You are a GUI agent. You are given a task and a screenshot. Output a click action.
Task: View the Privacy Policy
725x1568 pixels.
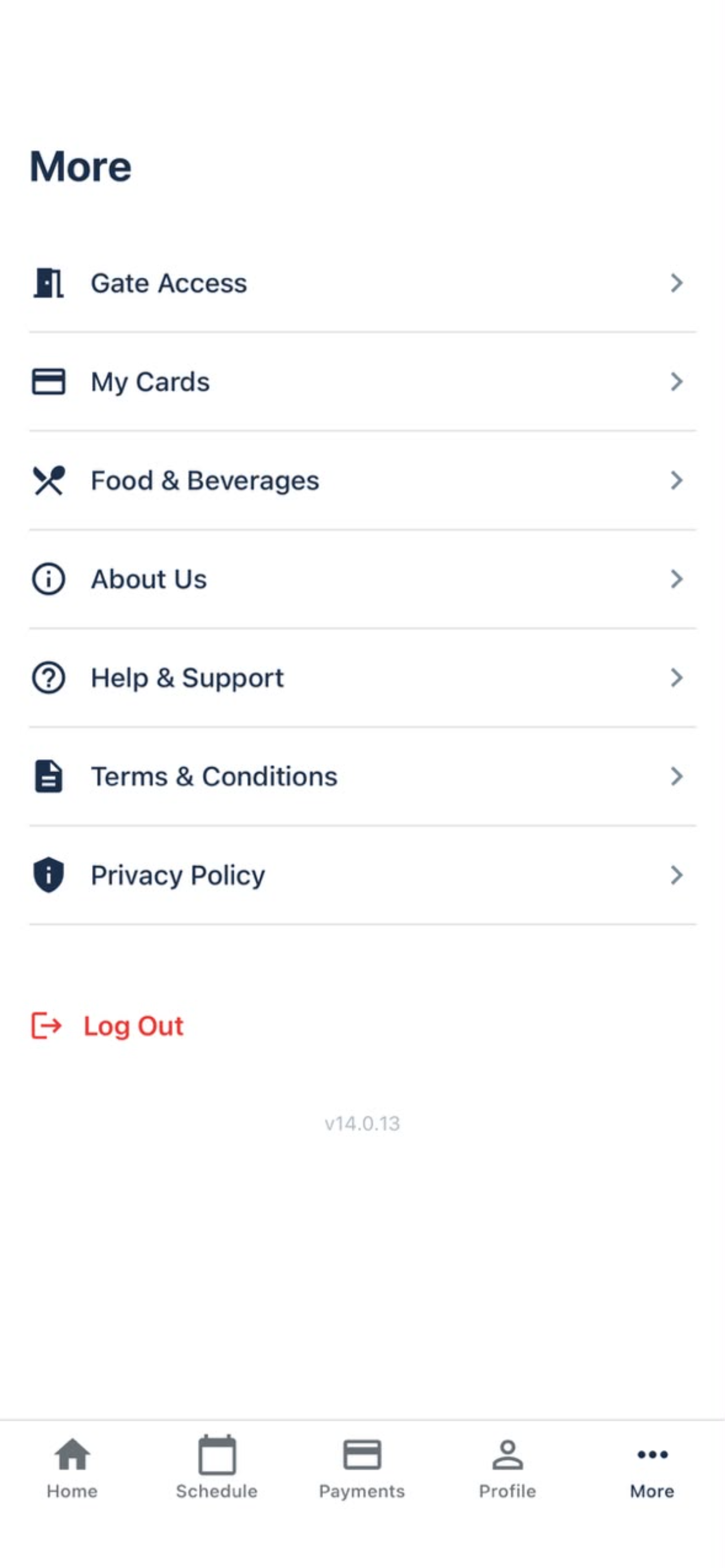362,875
